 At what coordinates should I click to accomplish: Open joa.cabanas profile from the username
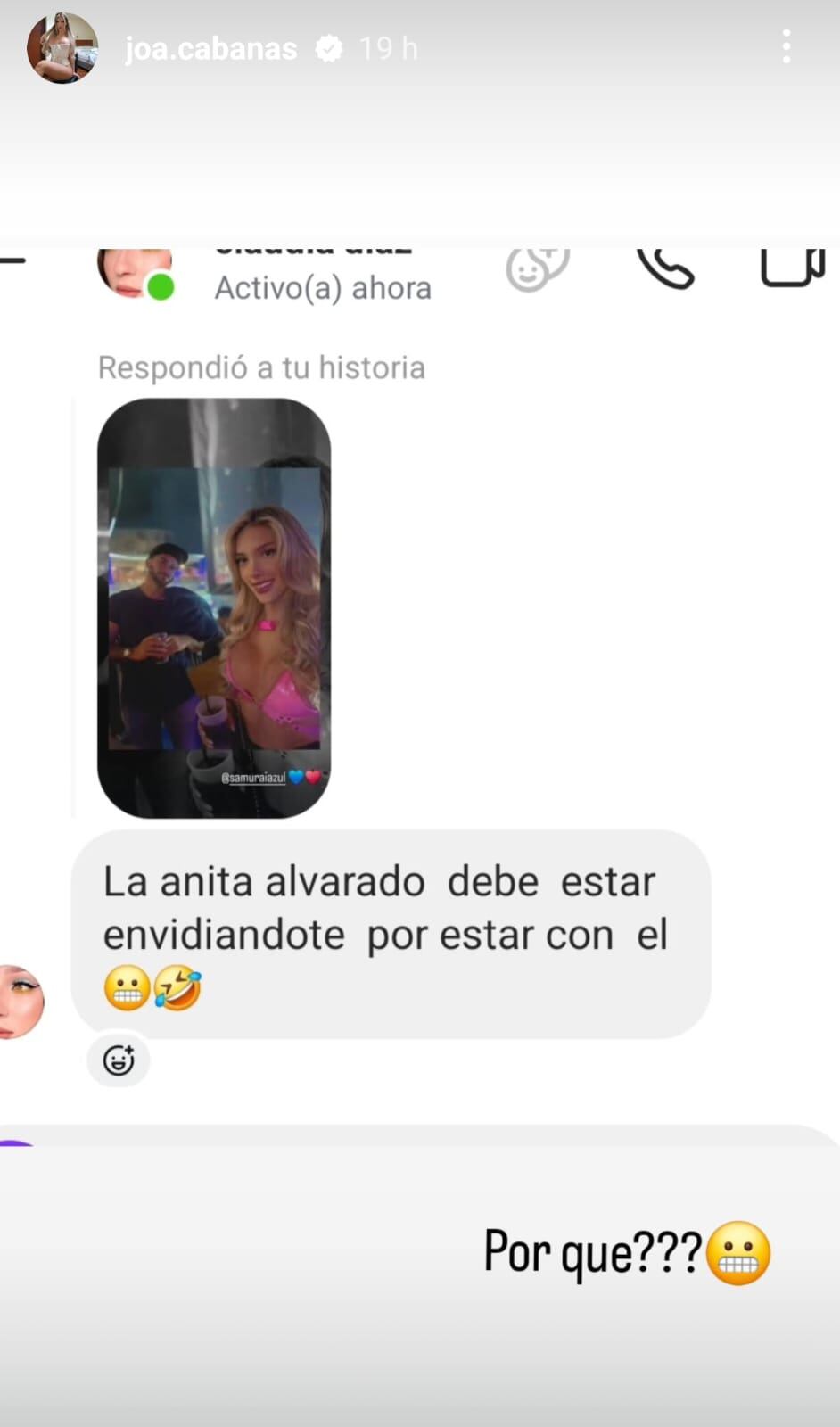click(211, 48)
